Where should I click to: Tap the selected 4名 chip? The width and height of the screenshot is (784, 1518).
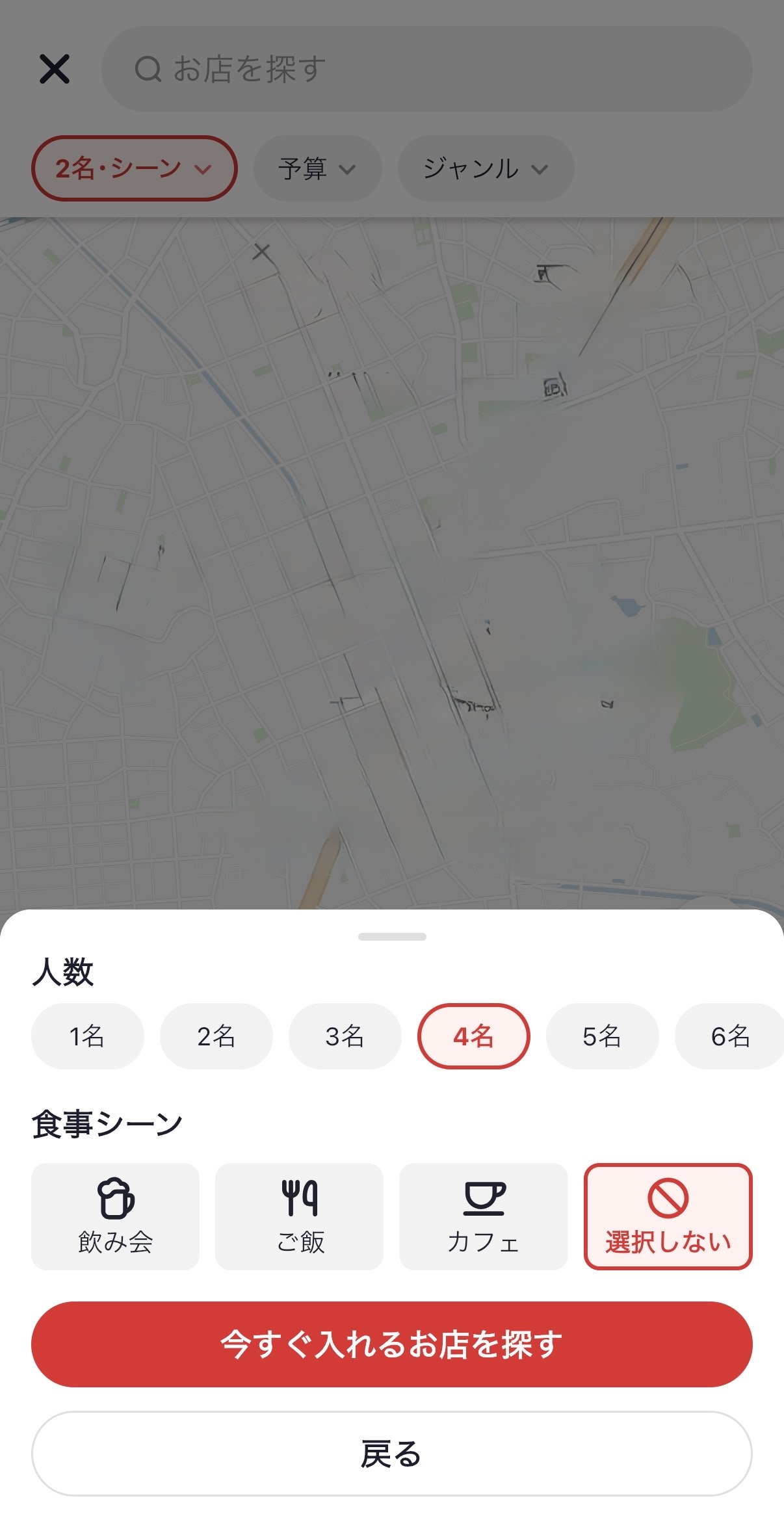(x=473, y=1036)
